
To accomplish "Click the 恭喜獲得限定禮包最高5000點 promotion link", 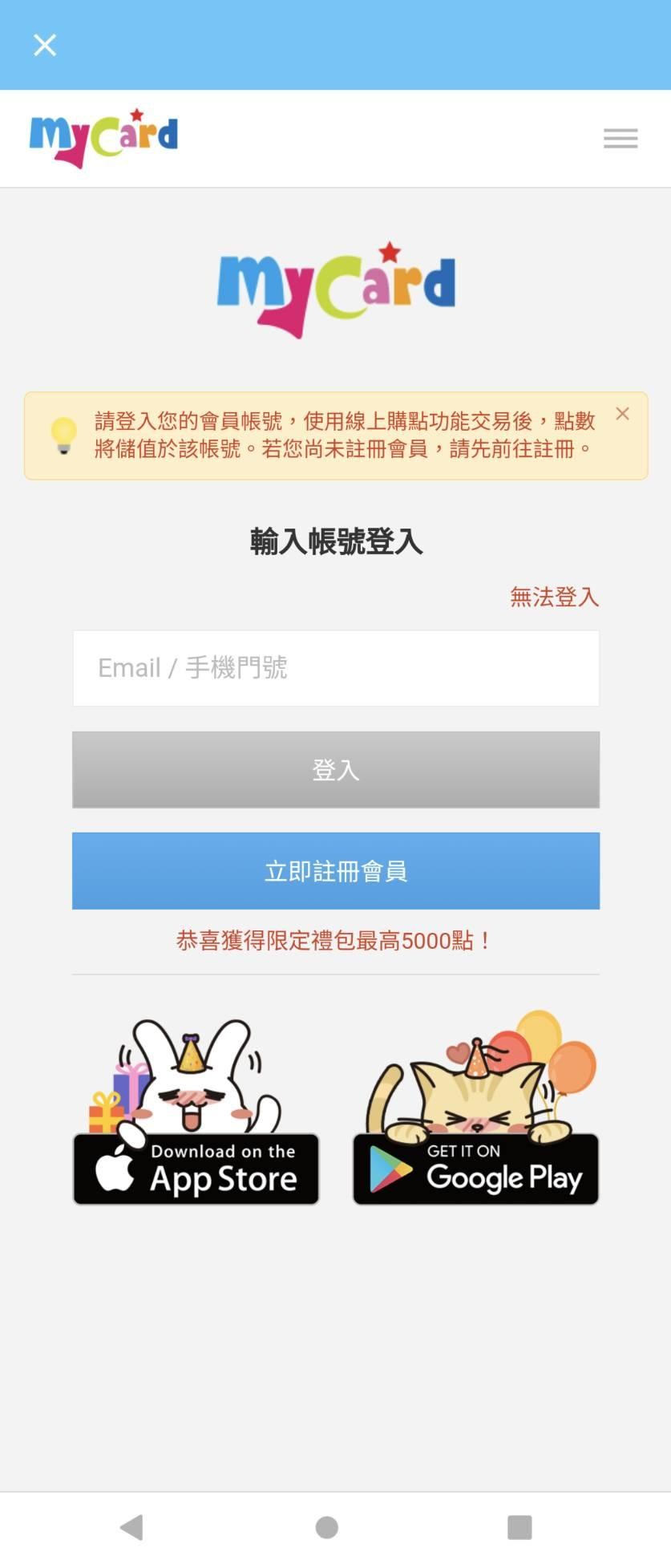I will point(334,939).
